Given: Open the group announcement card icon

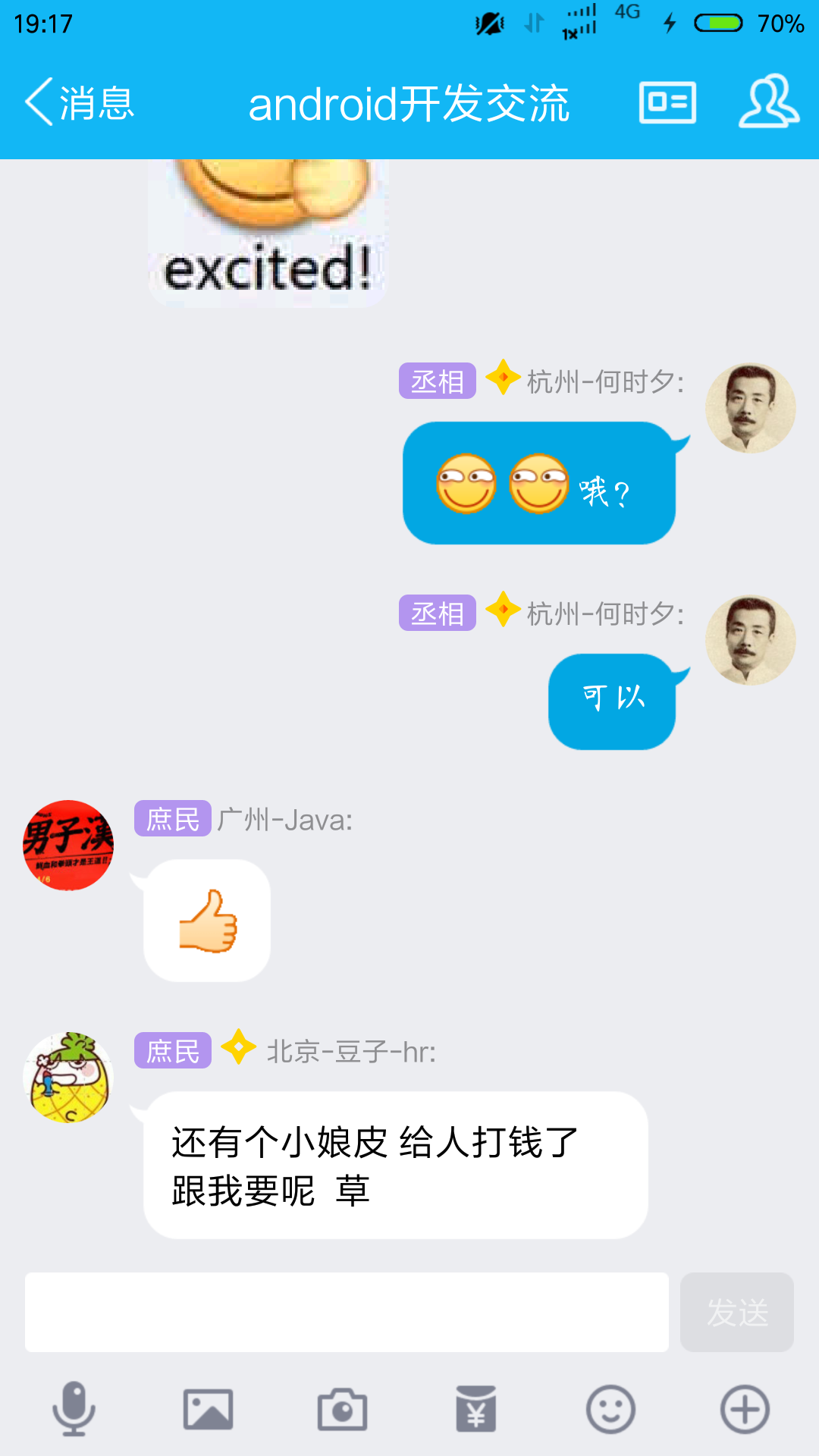Looking at the screenshot, I should (x=667, y=102).
